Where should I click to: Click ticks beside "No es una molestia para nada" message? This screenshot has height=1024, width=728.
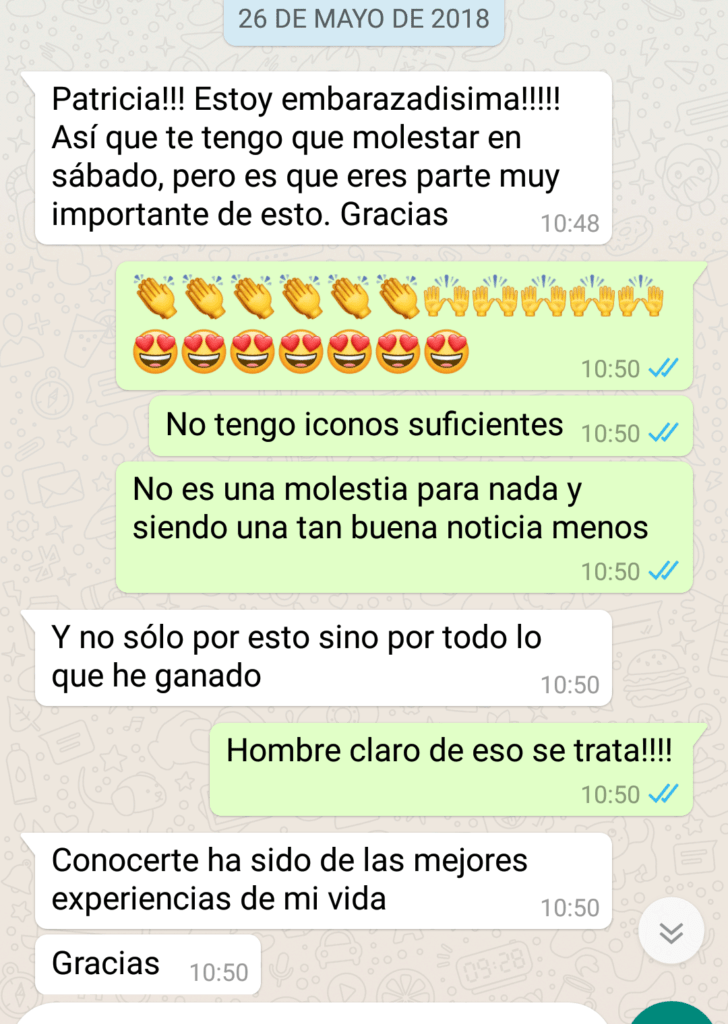point(662,572)
